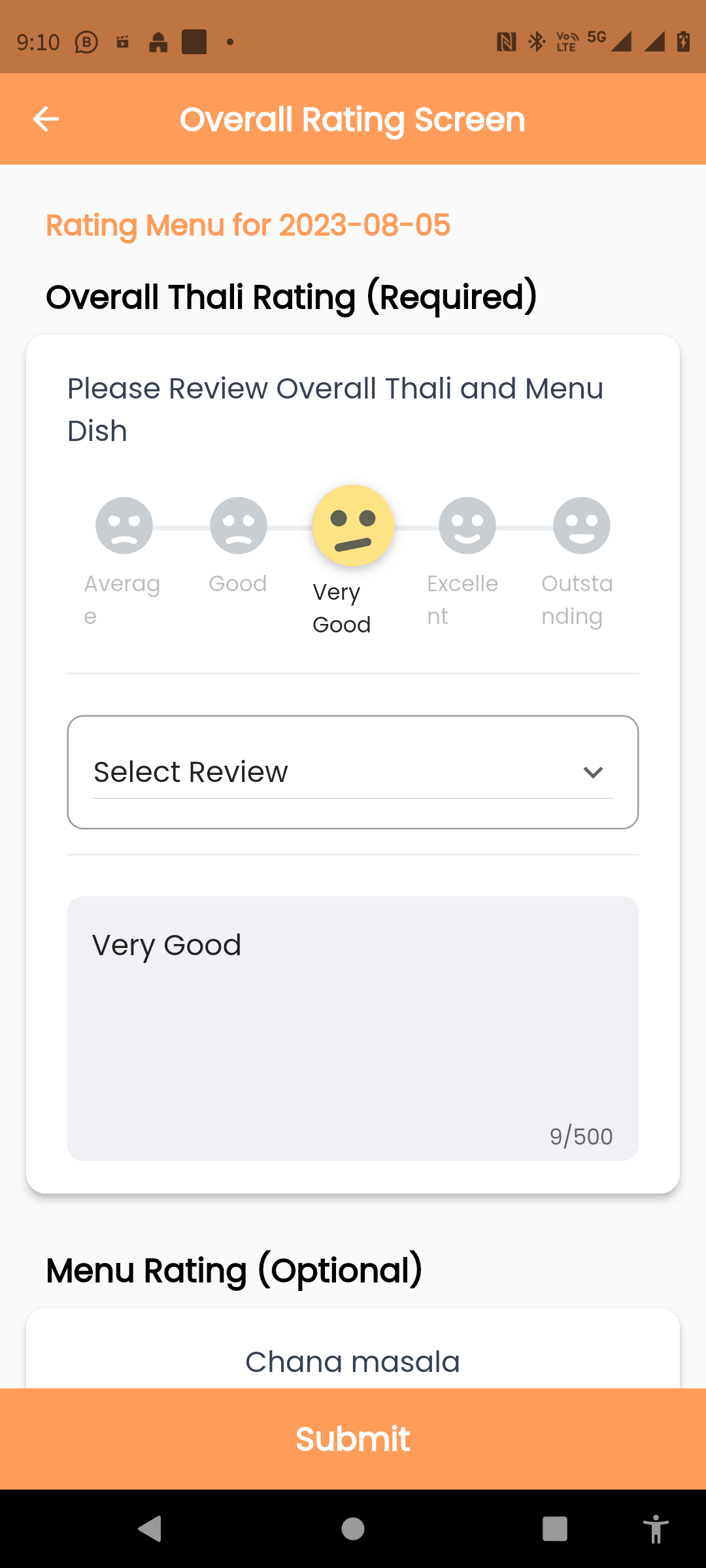Select the Average rating face

tap(124, 525)
